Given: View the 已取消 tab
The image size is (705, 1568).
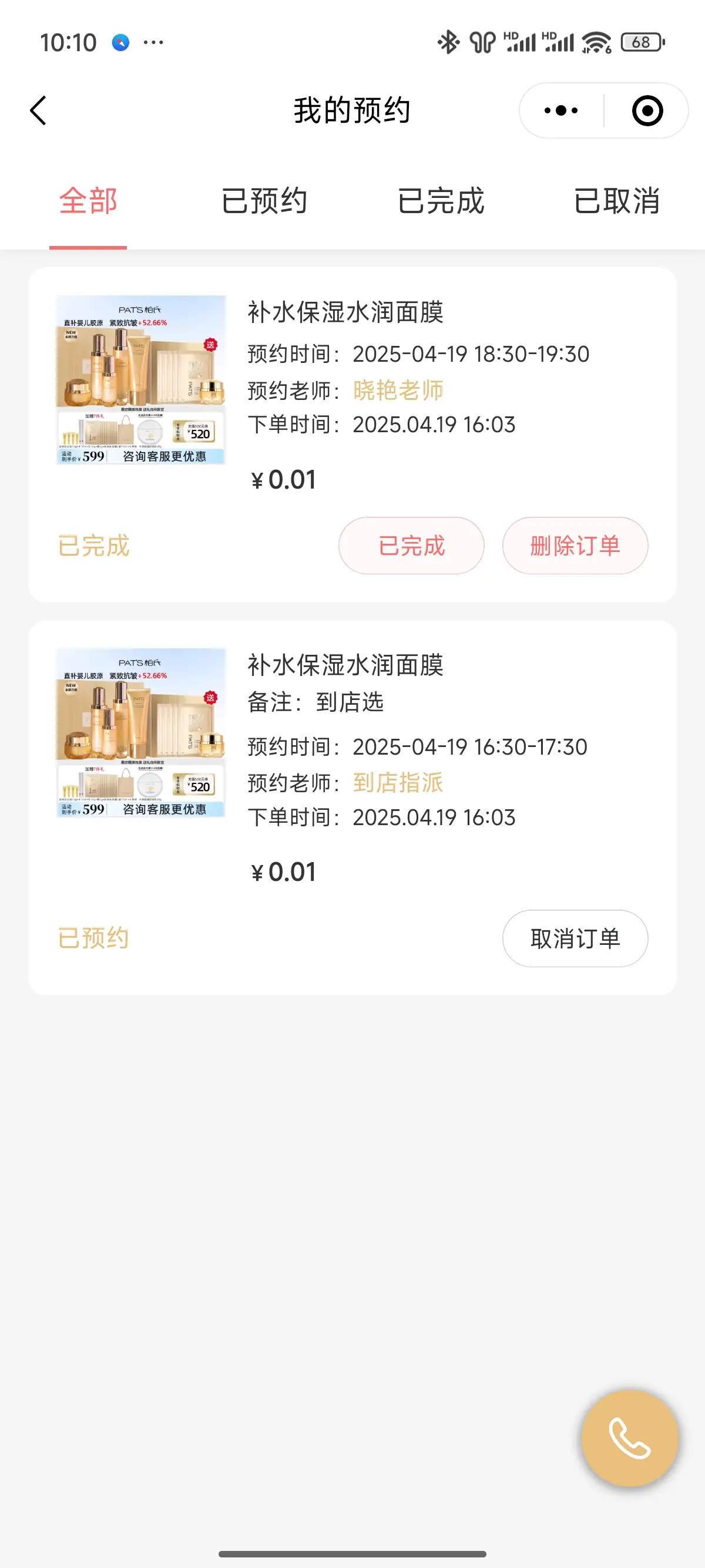Looking at the screenshot, I should pos(616,201).
